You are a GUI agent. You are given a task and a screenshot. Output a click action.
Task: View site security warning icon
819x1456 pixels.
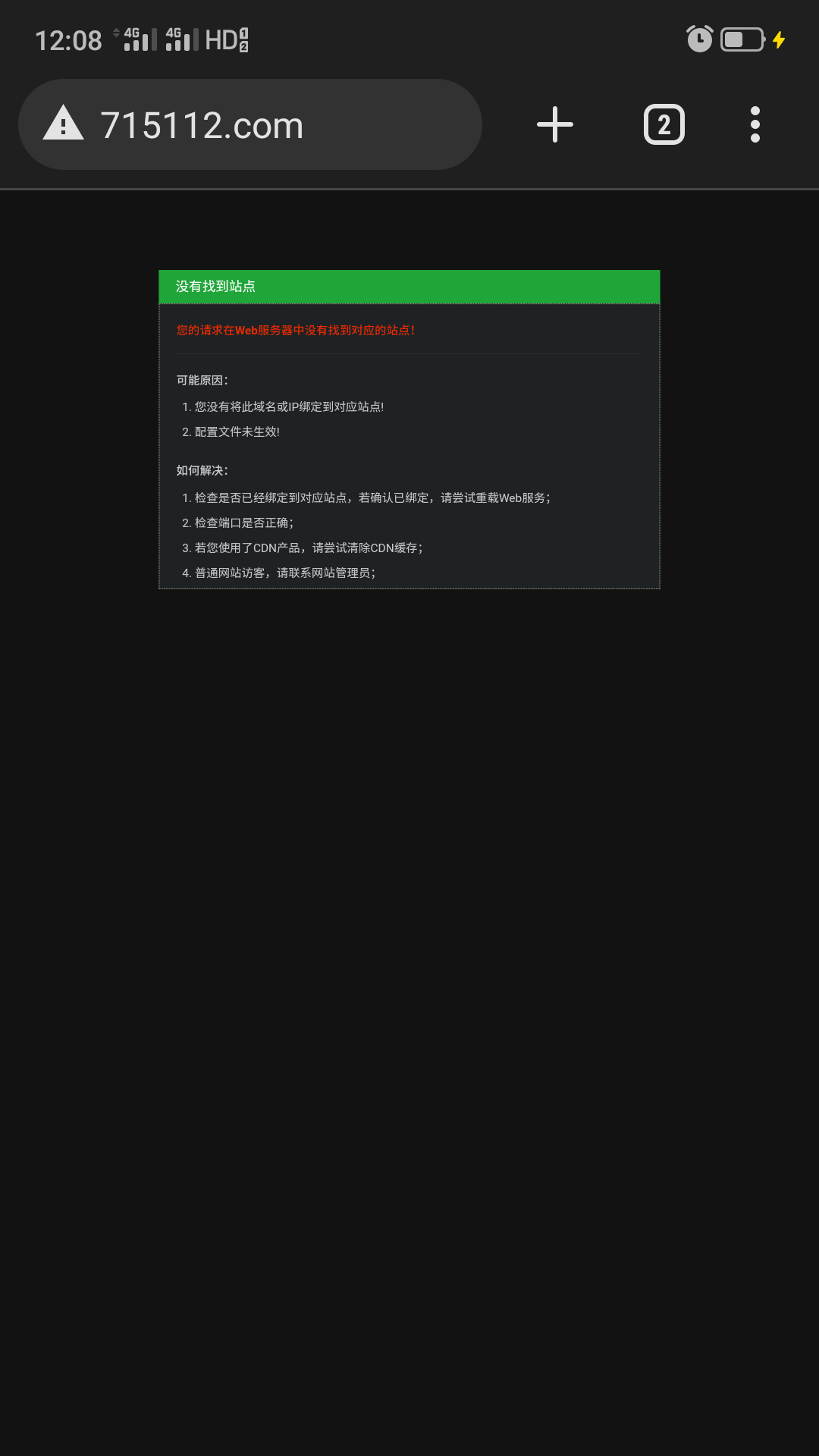(64, 124)
